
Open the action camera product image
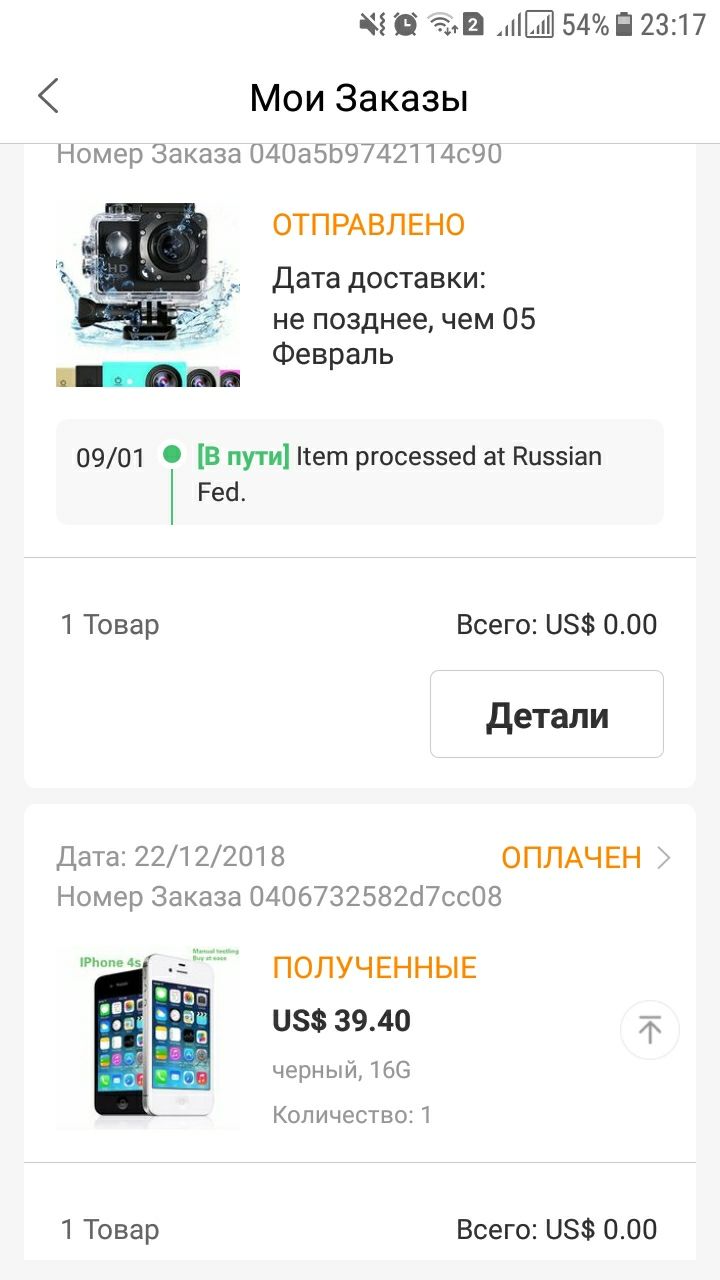148,295
